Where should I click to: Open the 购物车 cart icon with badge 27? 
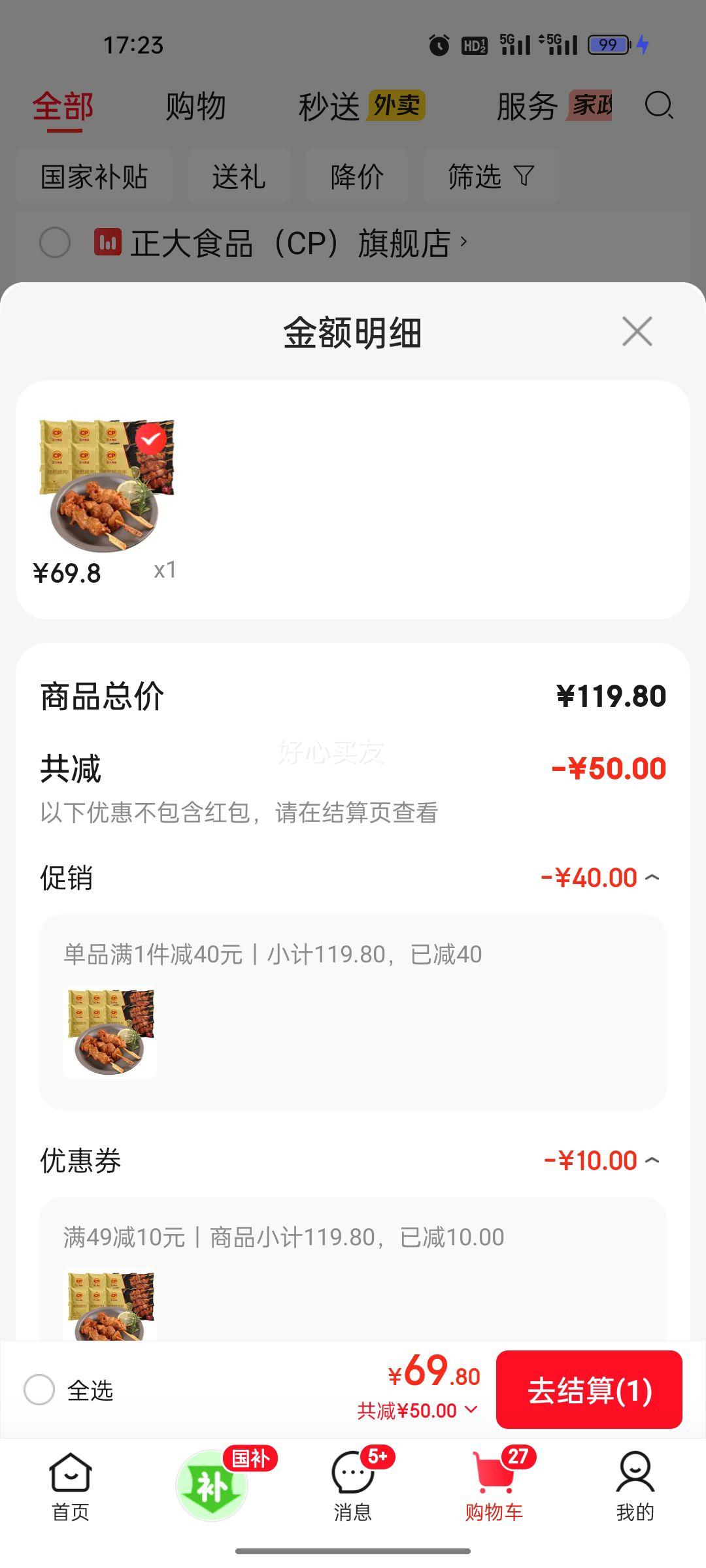point(494,1471)
